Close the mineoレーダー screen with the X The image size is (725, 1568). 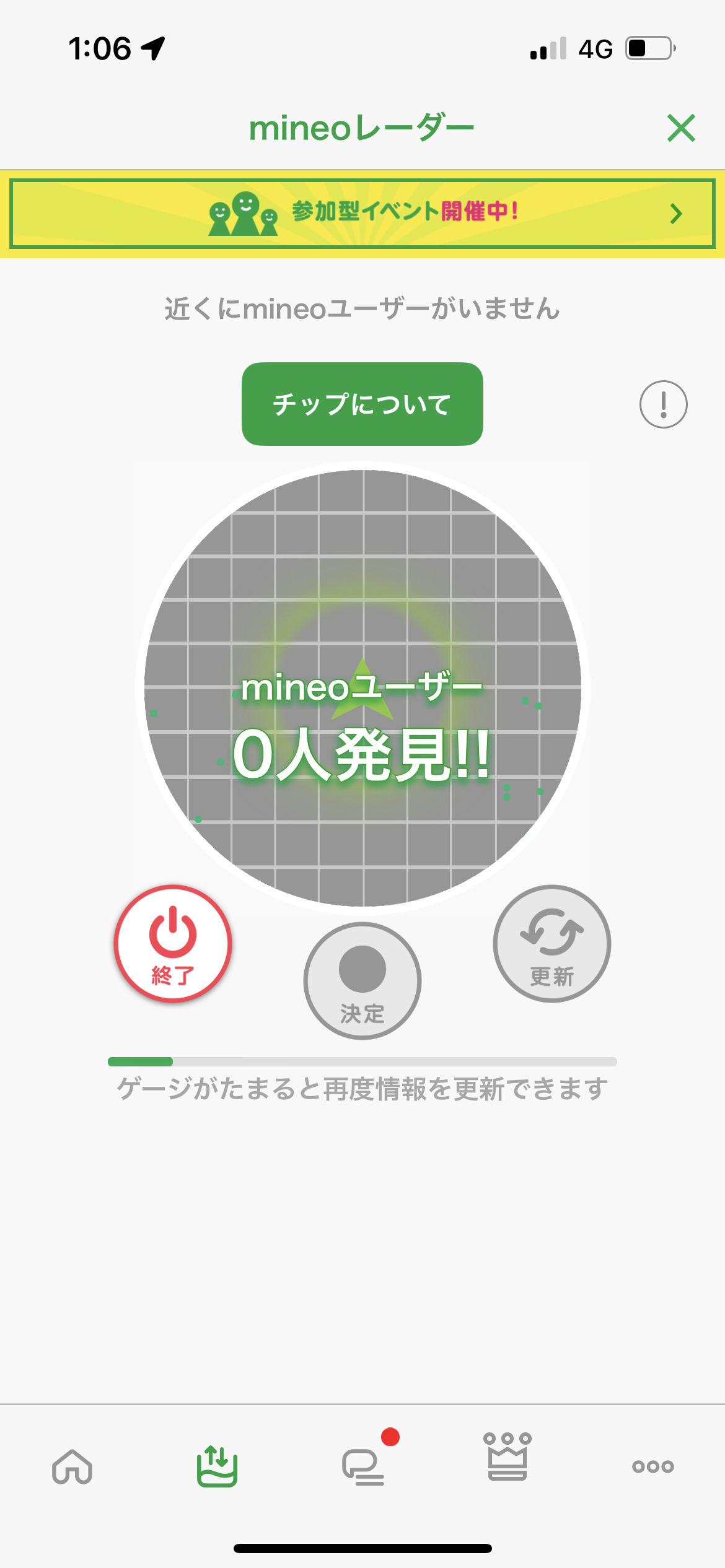(x=682, y=129)
